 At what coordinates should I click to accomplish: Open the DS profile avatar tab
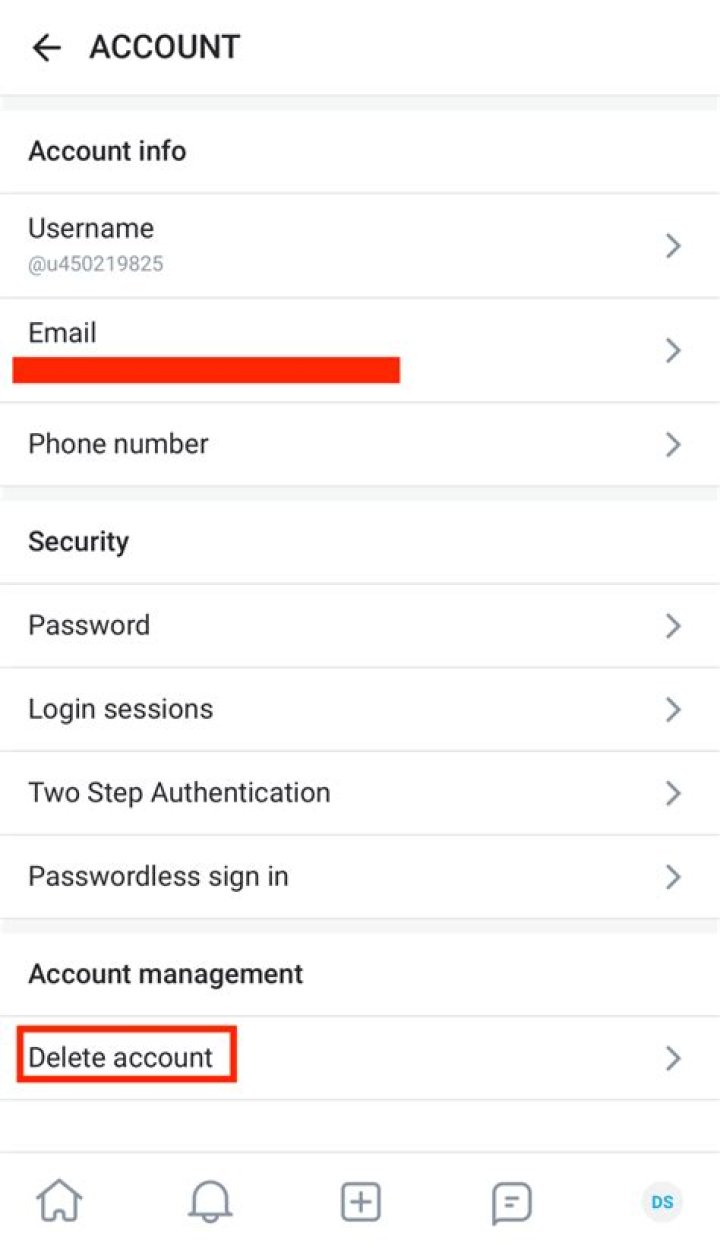[x=662, y=1201]
